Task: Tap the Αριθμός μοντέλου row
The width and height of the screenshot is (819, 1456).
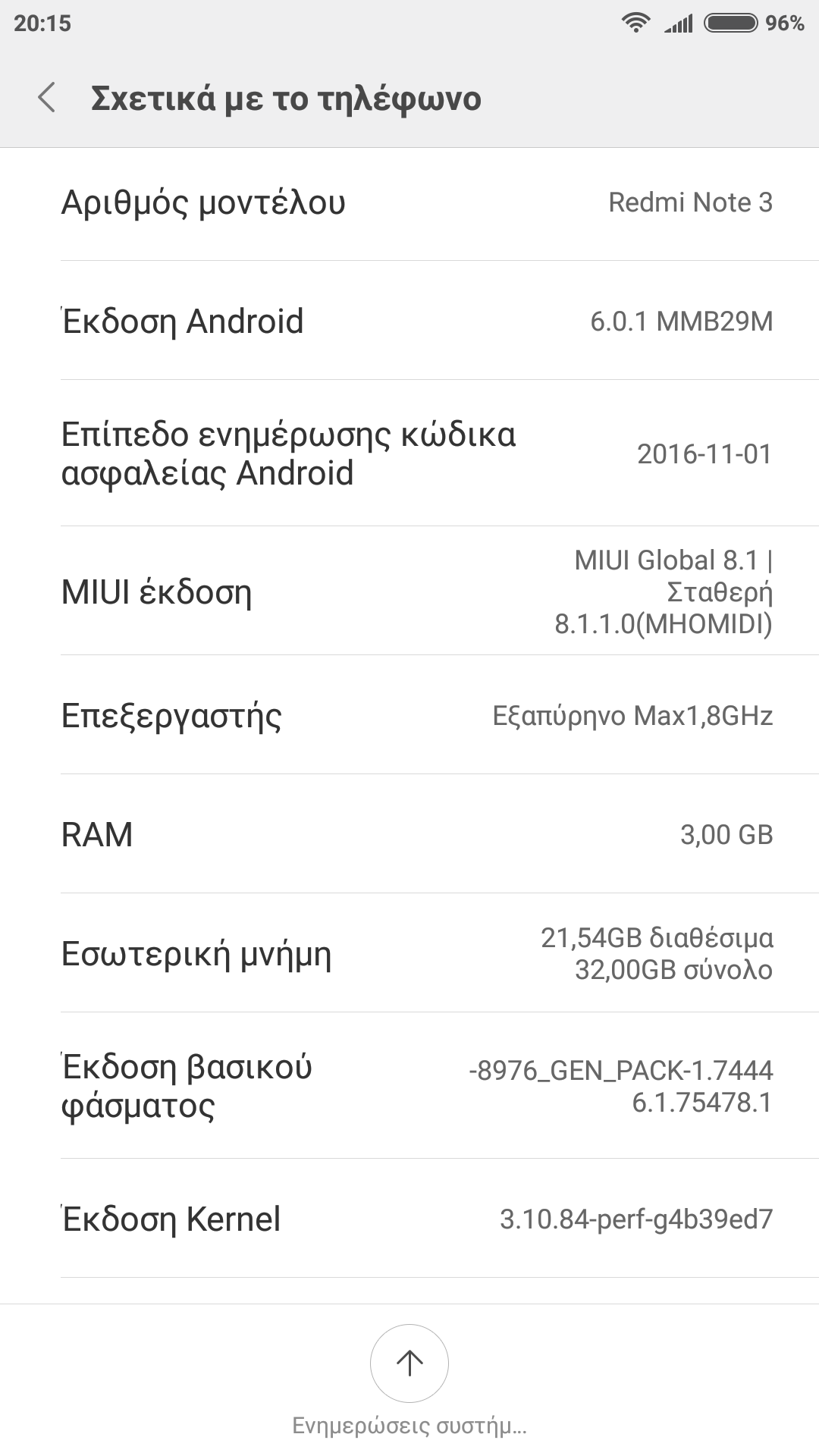Action: pos(409,202)
